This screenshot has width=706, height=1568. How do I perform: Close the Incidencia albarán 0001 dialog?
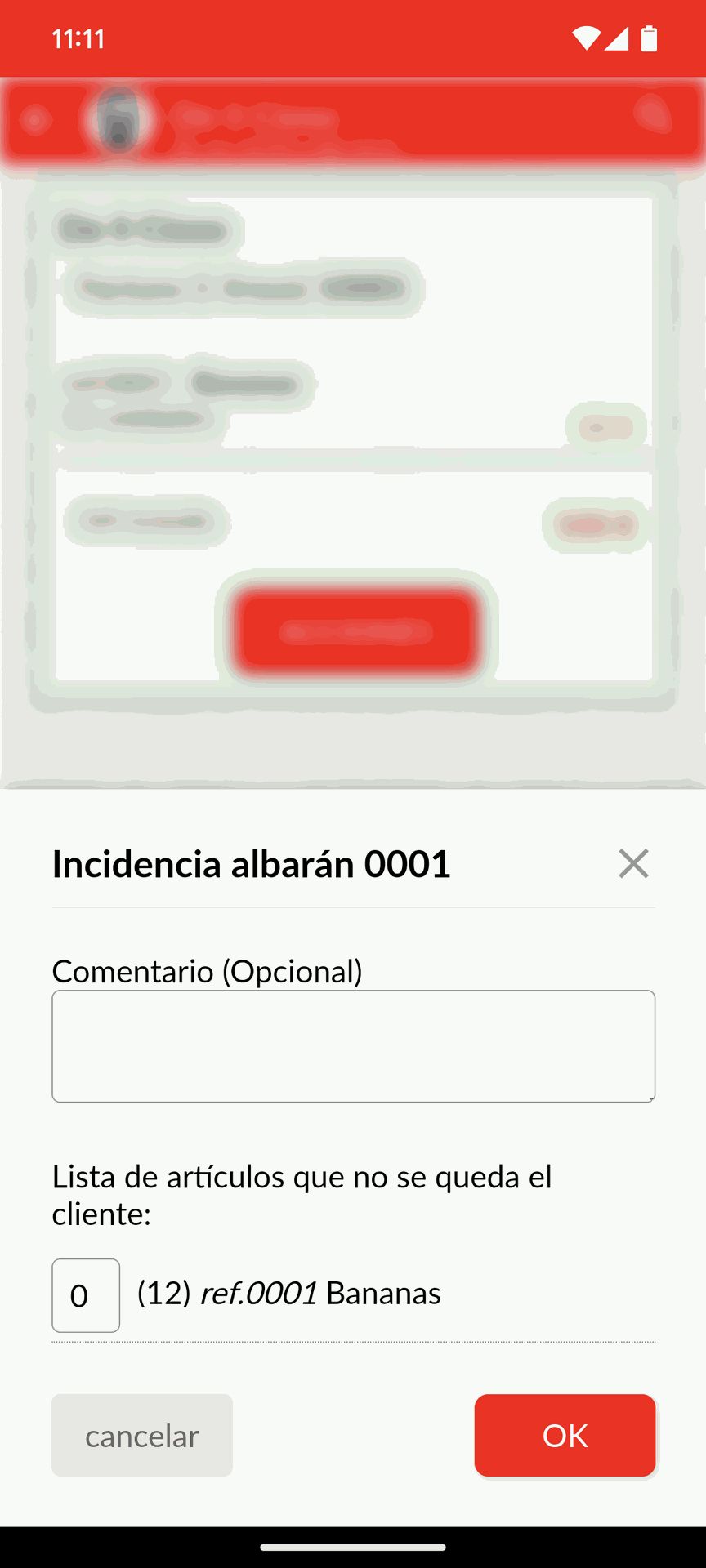tap(633, 863)
